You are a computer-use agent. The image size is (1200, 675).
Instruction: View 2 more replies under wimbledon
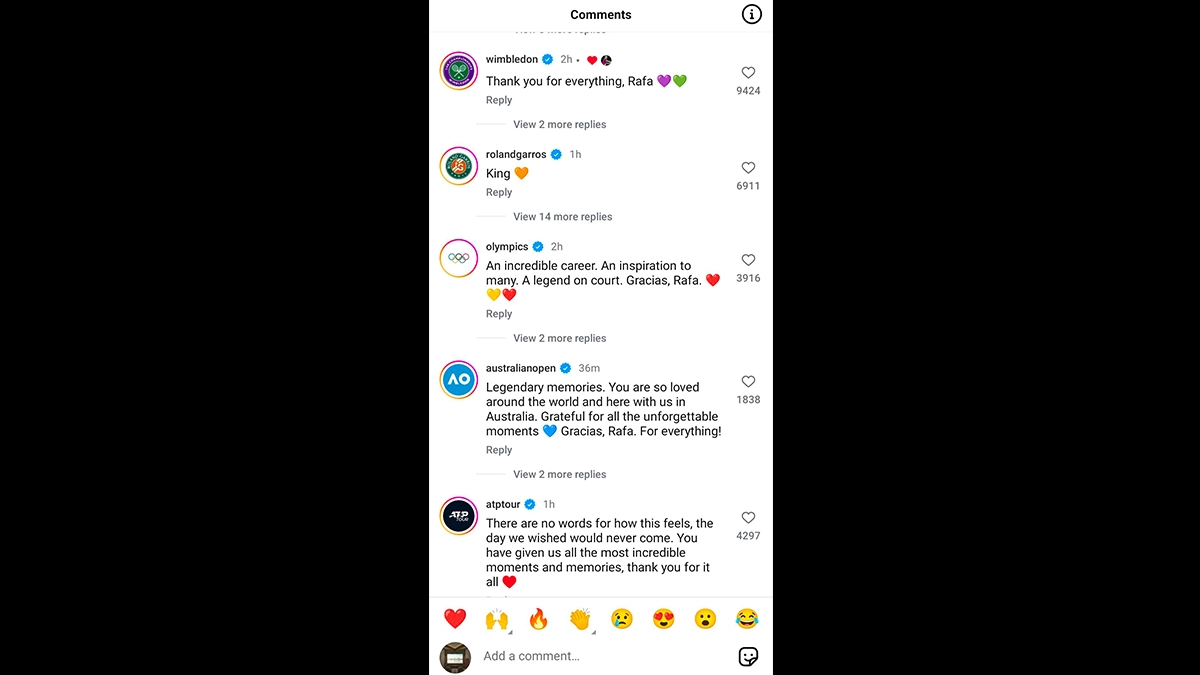tap(559, 125)
